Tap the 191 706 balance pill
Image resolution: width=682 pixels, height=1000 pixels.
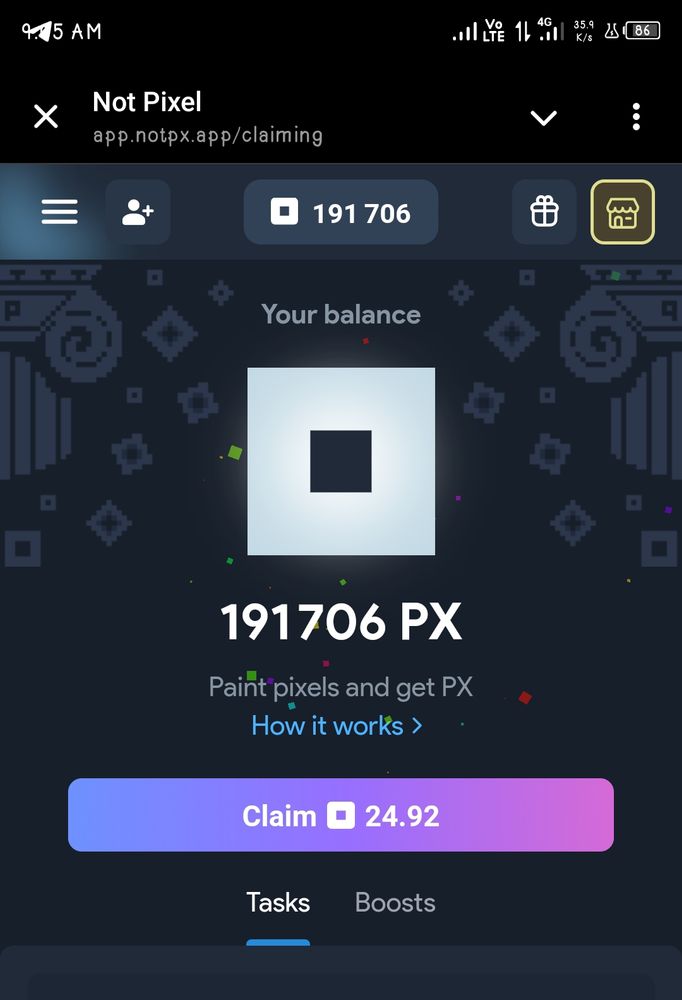click(x=341, y=212)
